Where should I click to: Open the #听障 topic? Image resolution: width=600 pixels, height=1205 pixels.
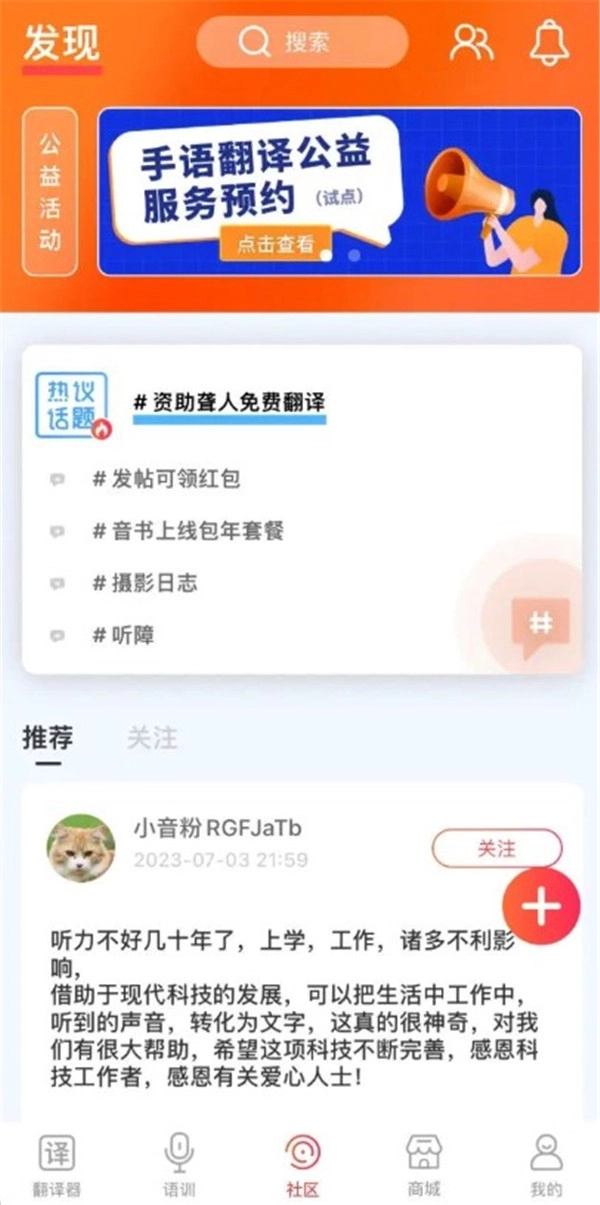[123, 635]
